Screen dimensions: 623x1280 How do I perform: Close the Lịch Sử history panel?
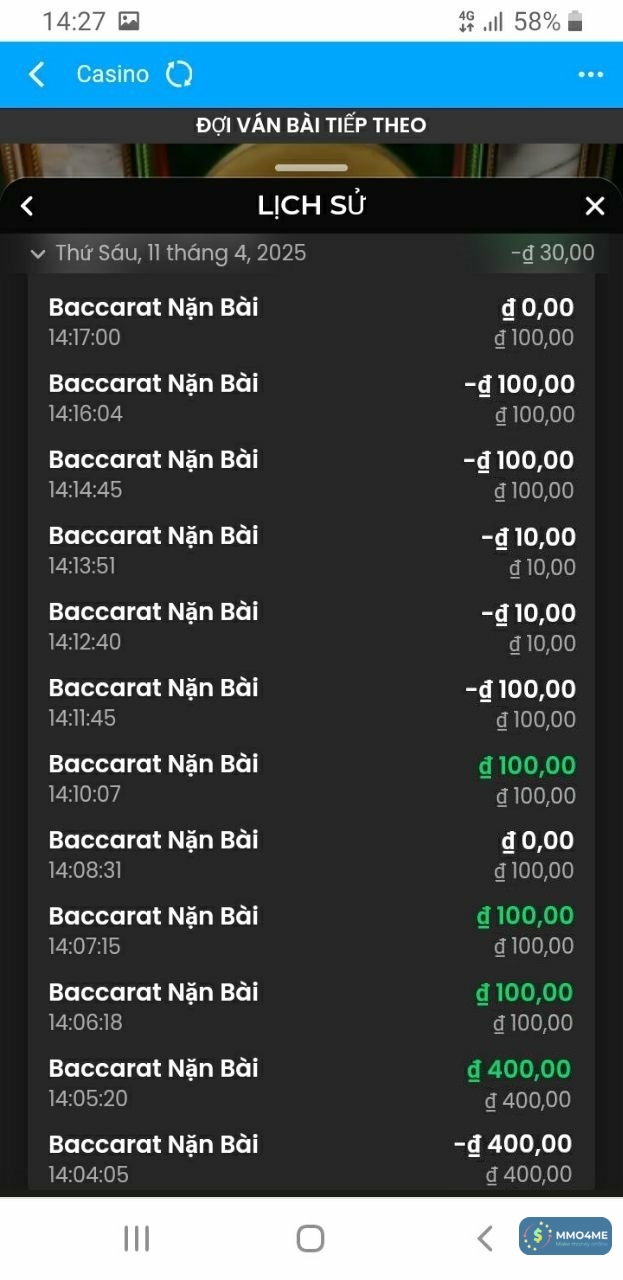595,206
